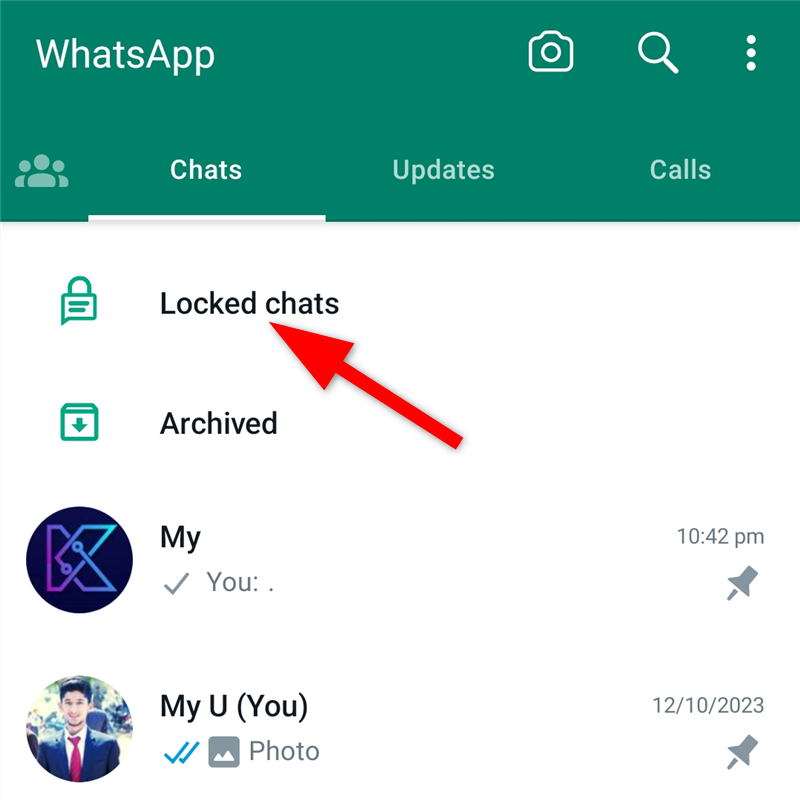800x800 pixels.
Task: Switch to the Updates tab
Action: pos(443,170)
